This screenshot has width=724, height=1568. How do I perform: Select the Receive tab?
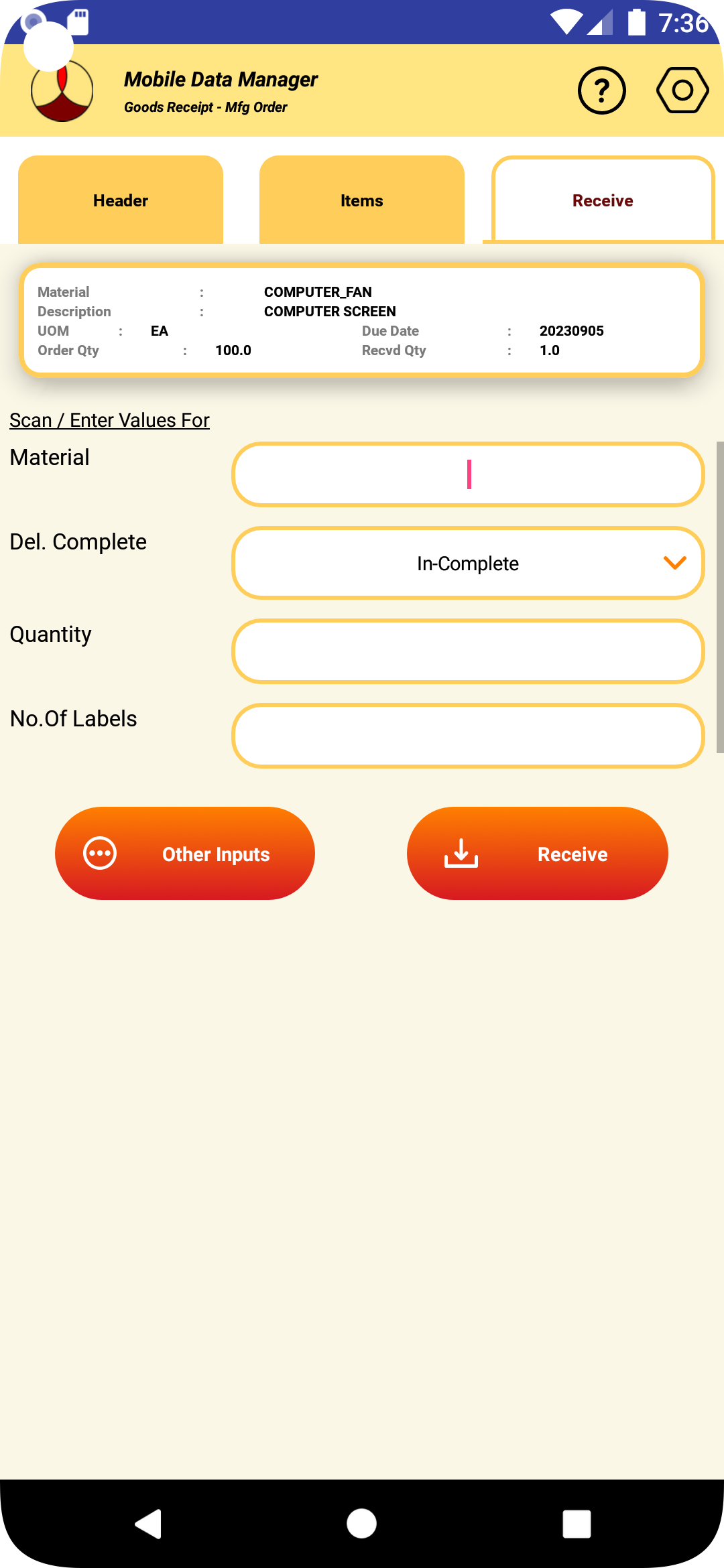(x=603, y=200)
